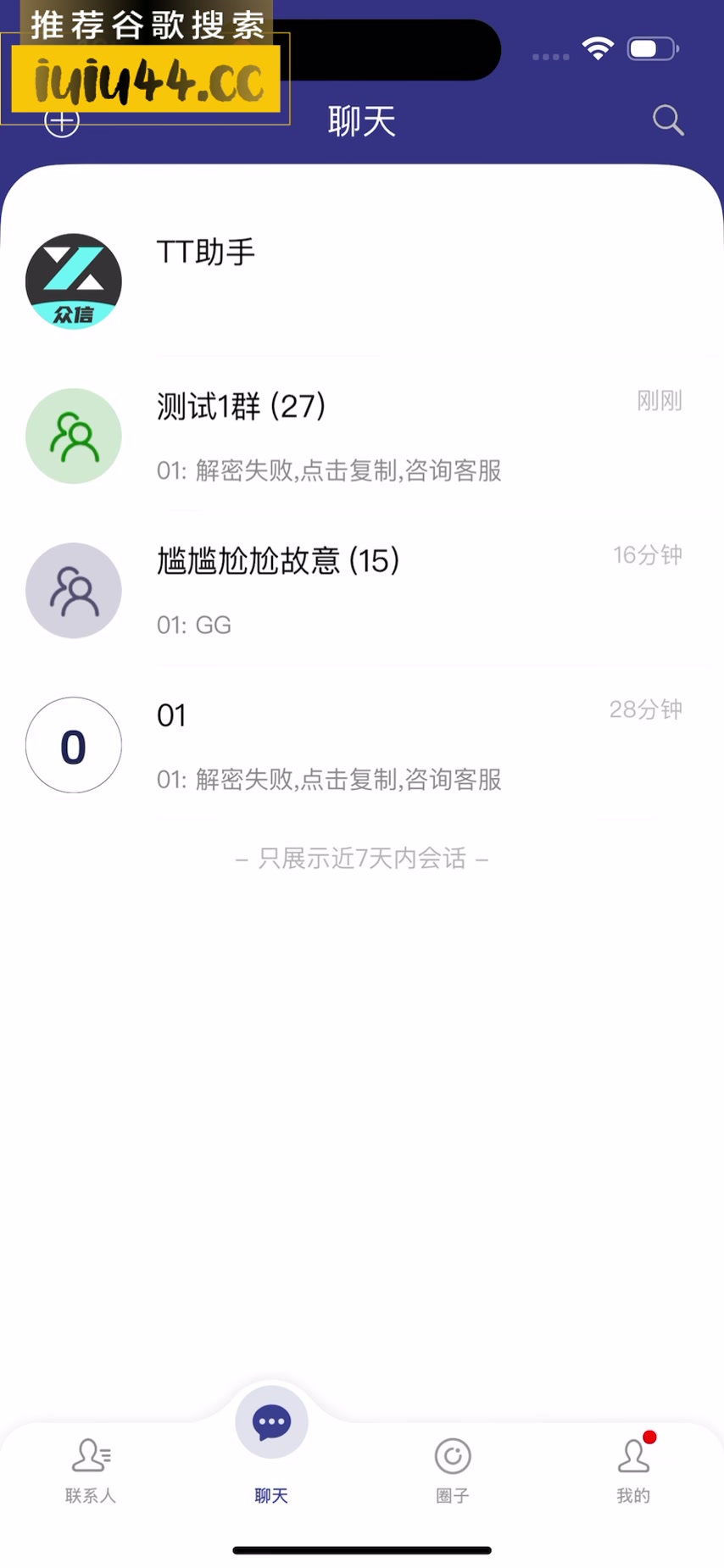Go to the 圈子 tab
This screenshot has width=724, height=1568.
(x=453, y=1470)
